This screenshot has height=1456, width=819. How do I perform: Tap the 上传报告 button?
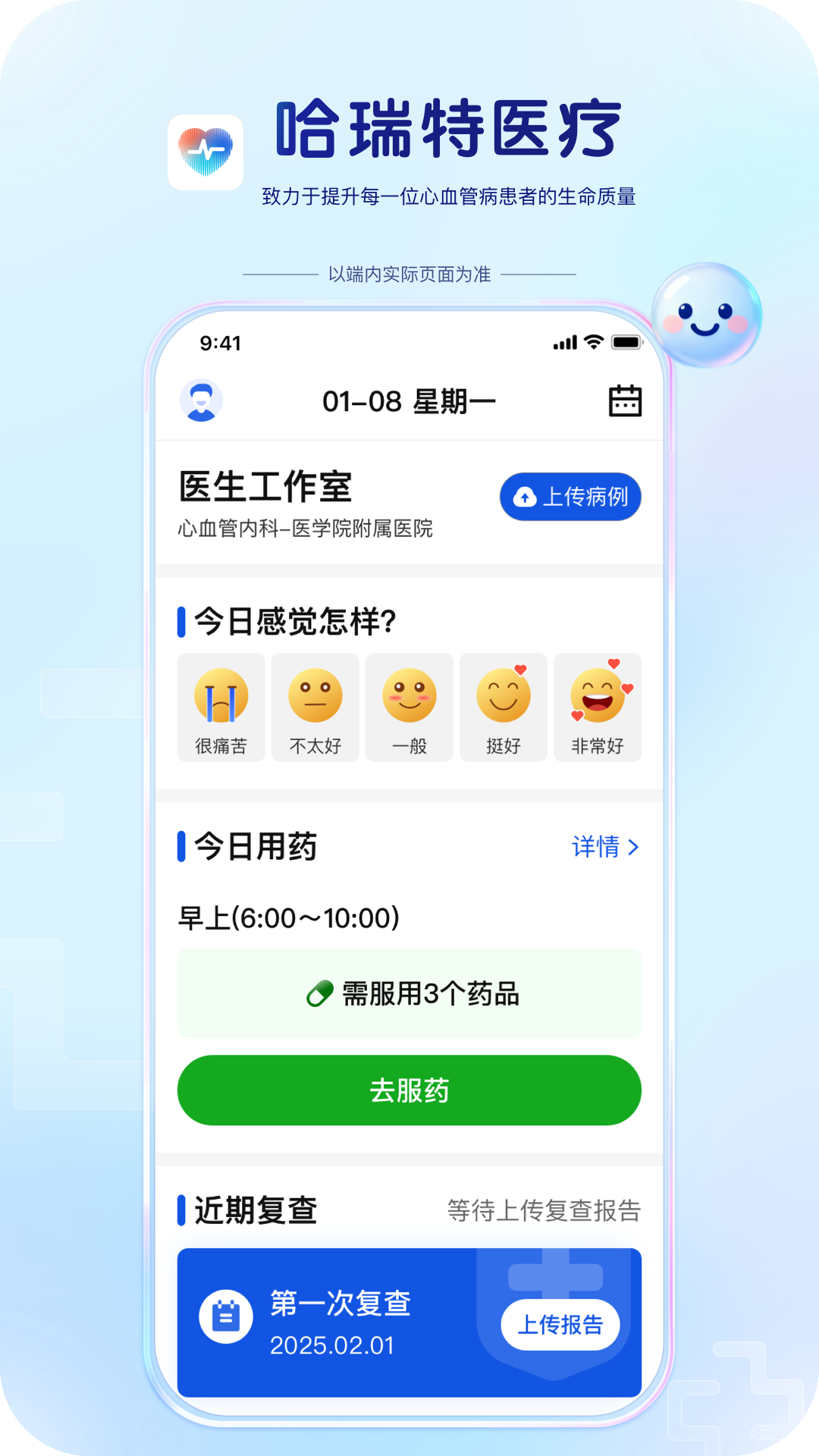(561, 1323)
